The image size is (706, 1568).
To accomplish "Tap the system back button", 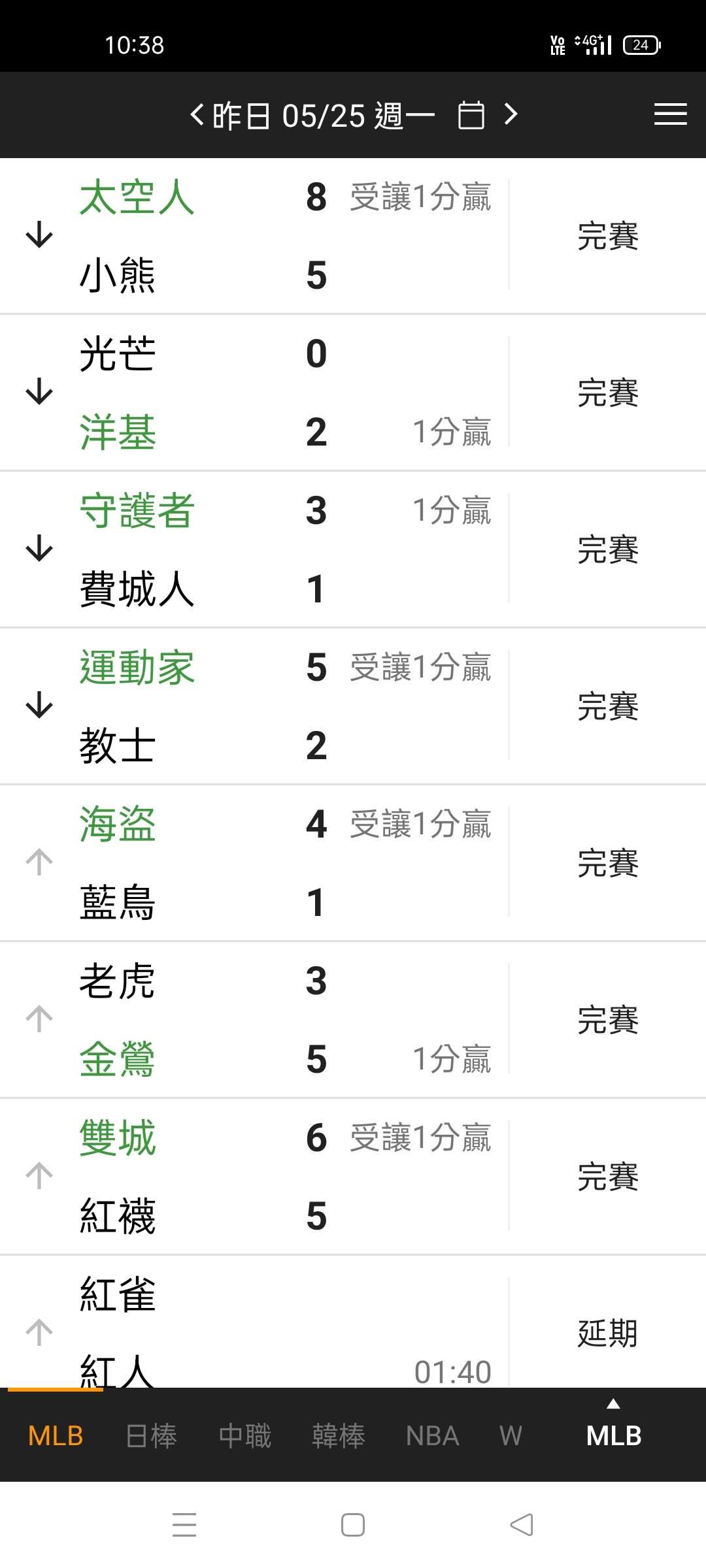I will click(x=522, y=1525).
